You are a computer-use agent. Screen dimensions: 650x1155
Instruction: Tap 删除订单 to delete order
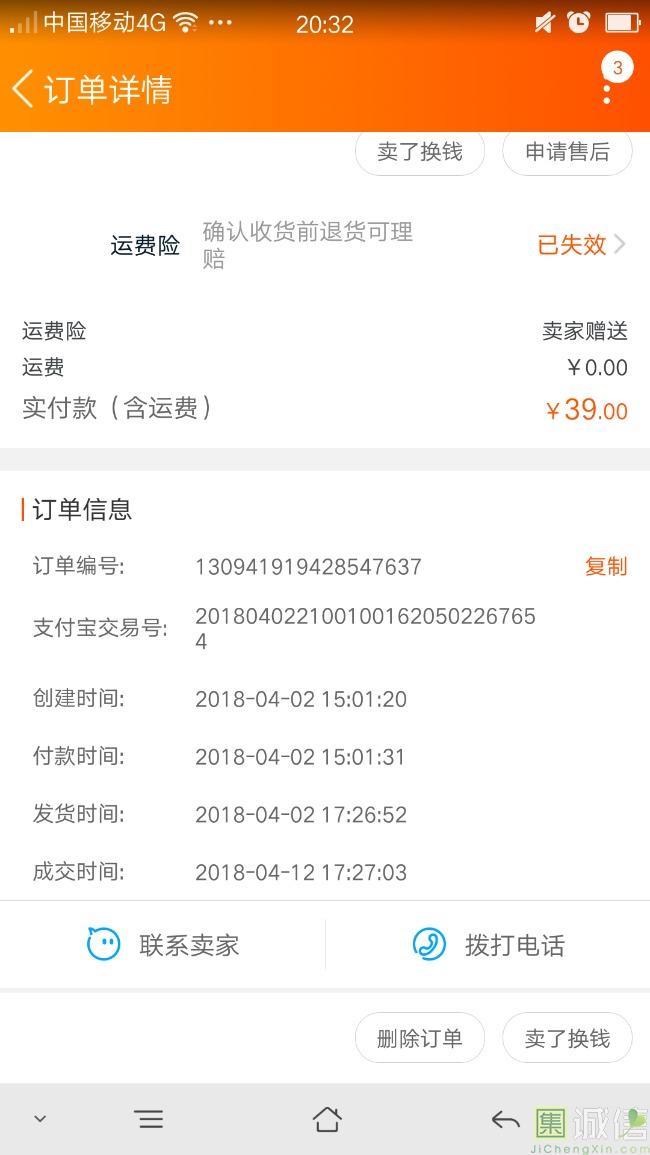(x=420, y=1038)
